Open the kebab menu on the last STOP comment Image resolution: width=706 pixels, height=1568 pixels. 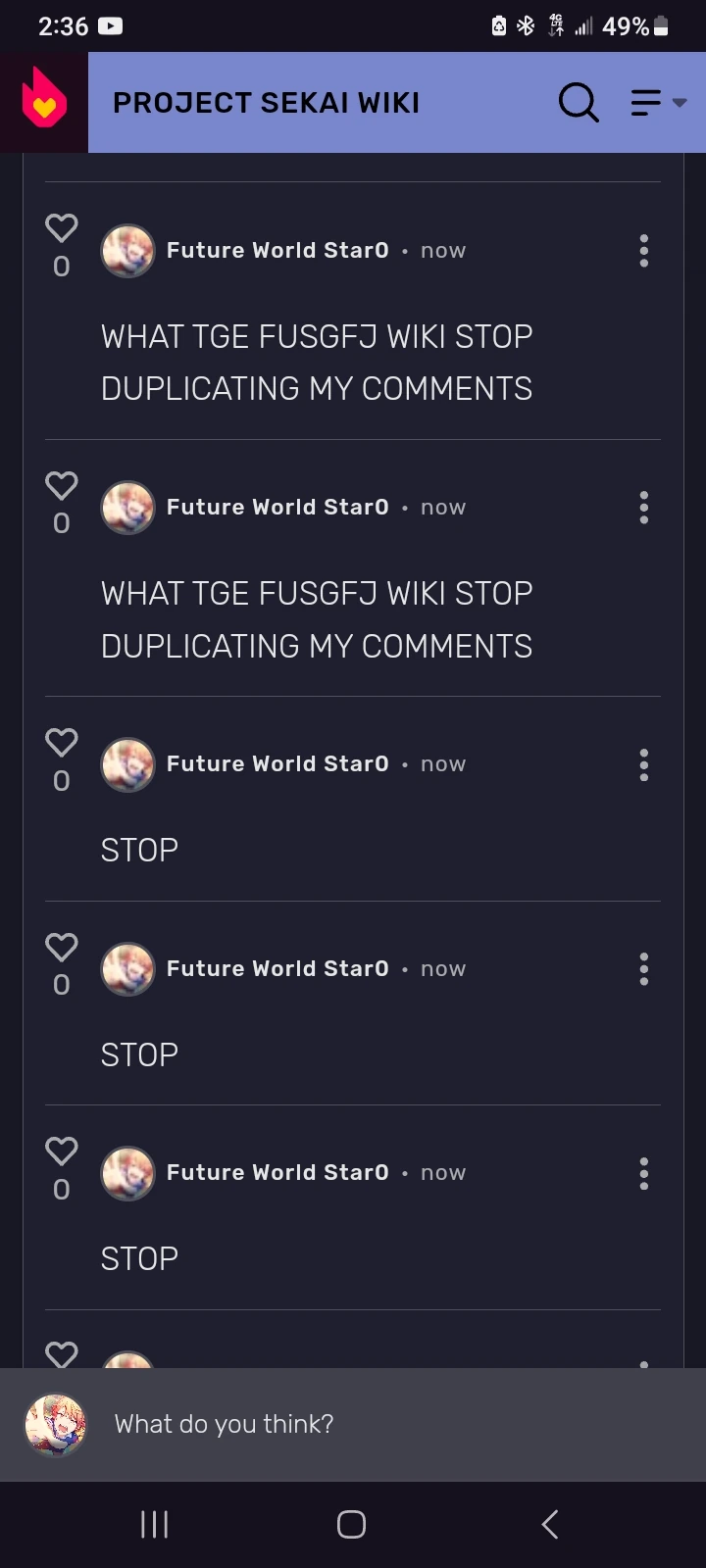coord(644,1173)
